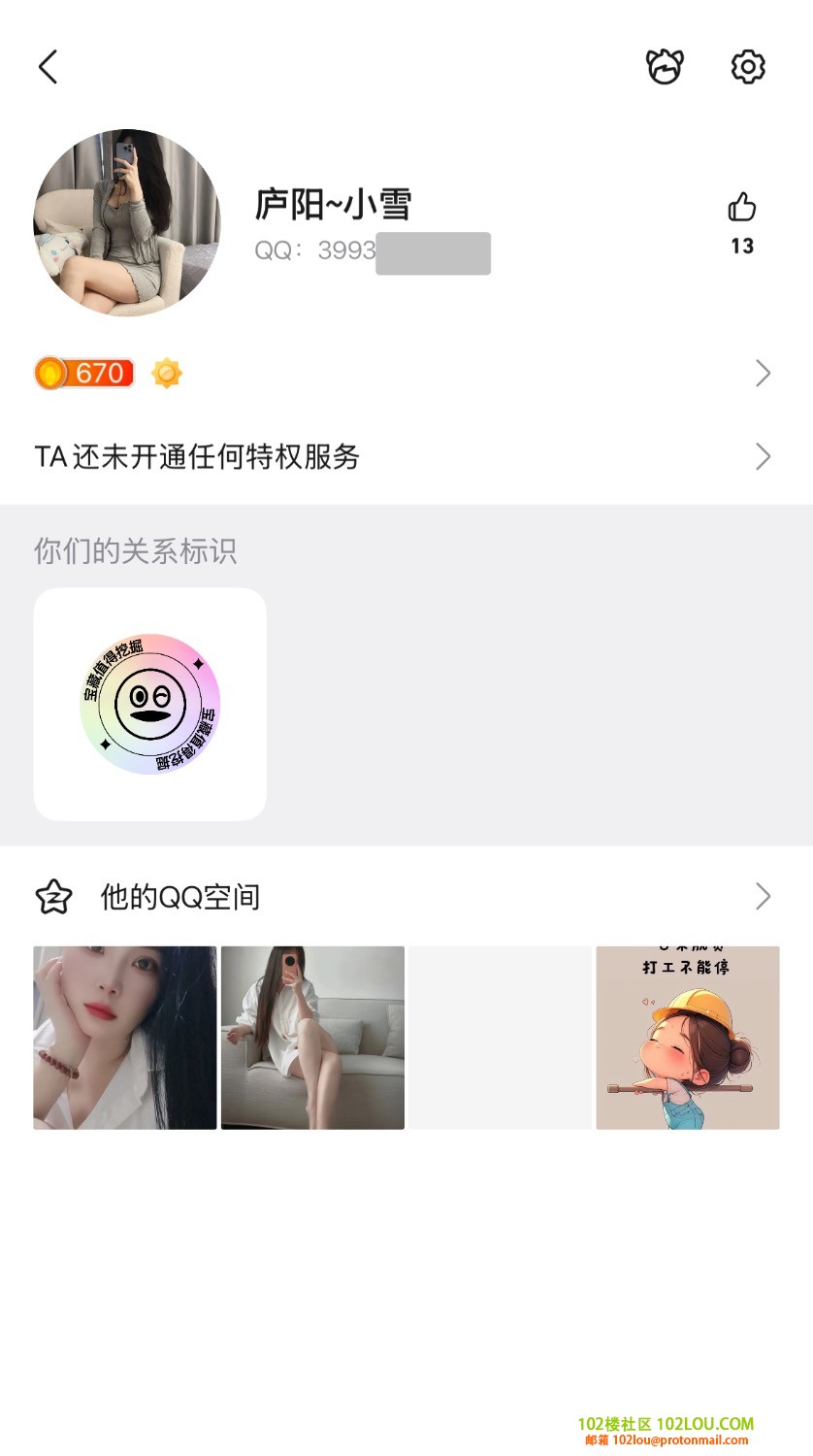
Task: Open the 打工不能停 cartoon image
Action: click(688, 1038)
